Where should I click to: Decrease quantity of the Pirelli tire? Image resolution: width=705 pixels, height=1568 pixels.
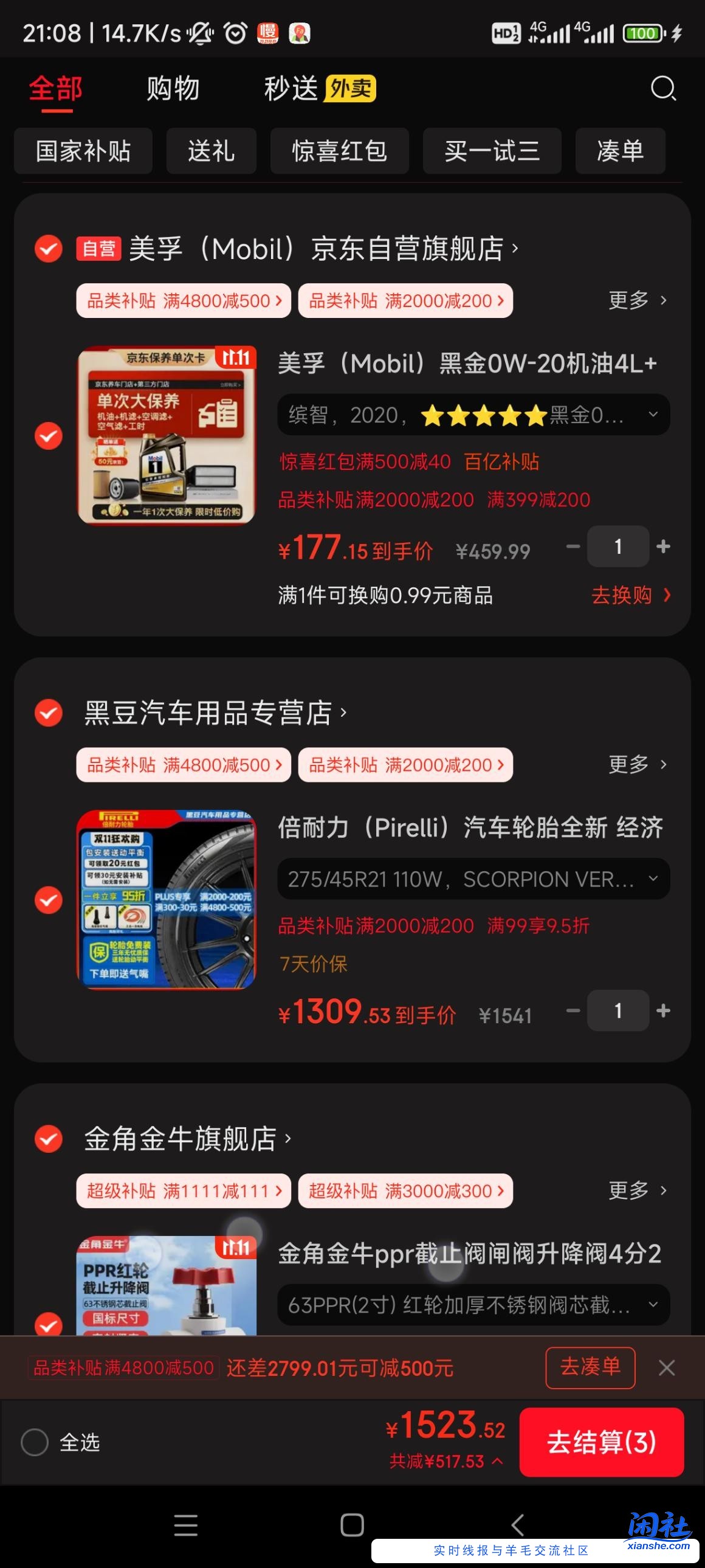tap(573, 1010)
